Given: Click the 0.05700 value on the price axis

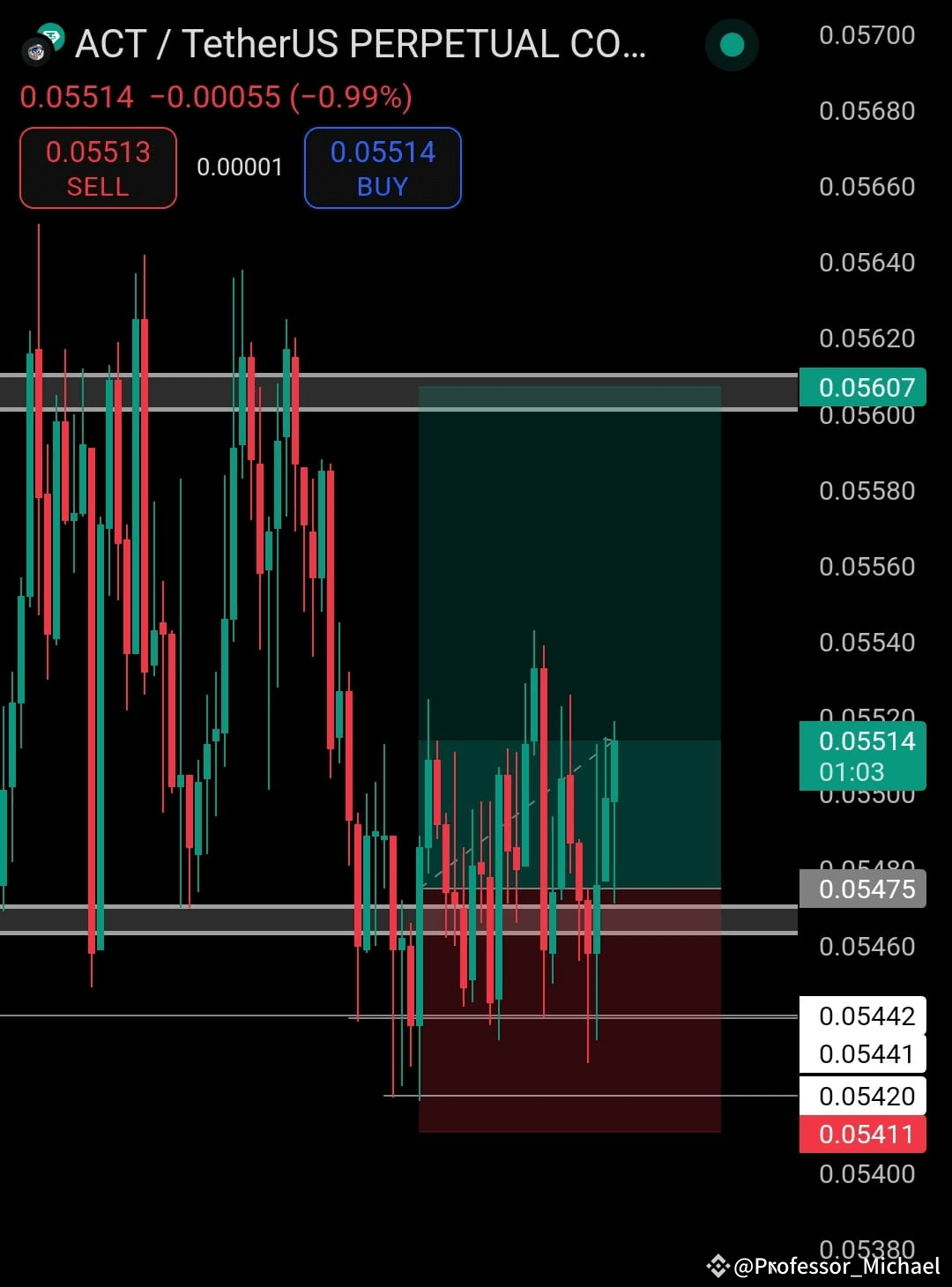Looking at the screenshot, I should click(866, 34).
